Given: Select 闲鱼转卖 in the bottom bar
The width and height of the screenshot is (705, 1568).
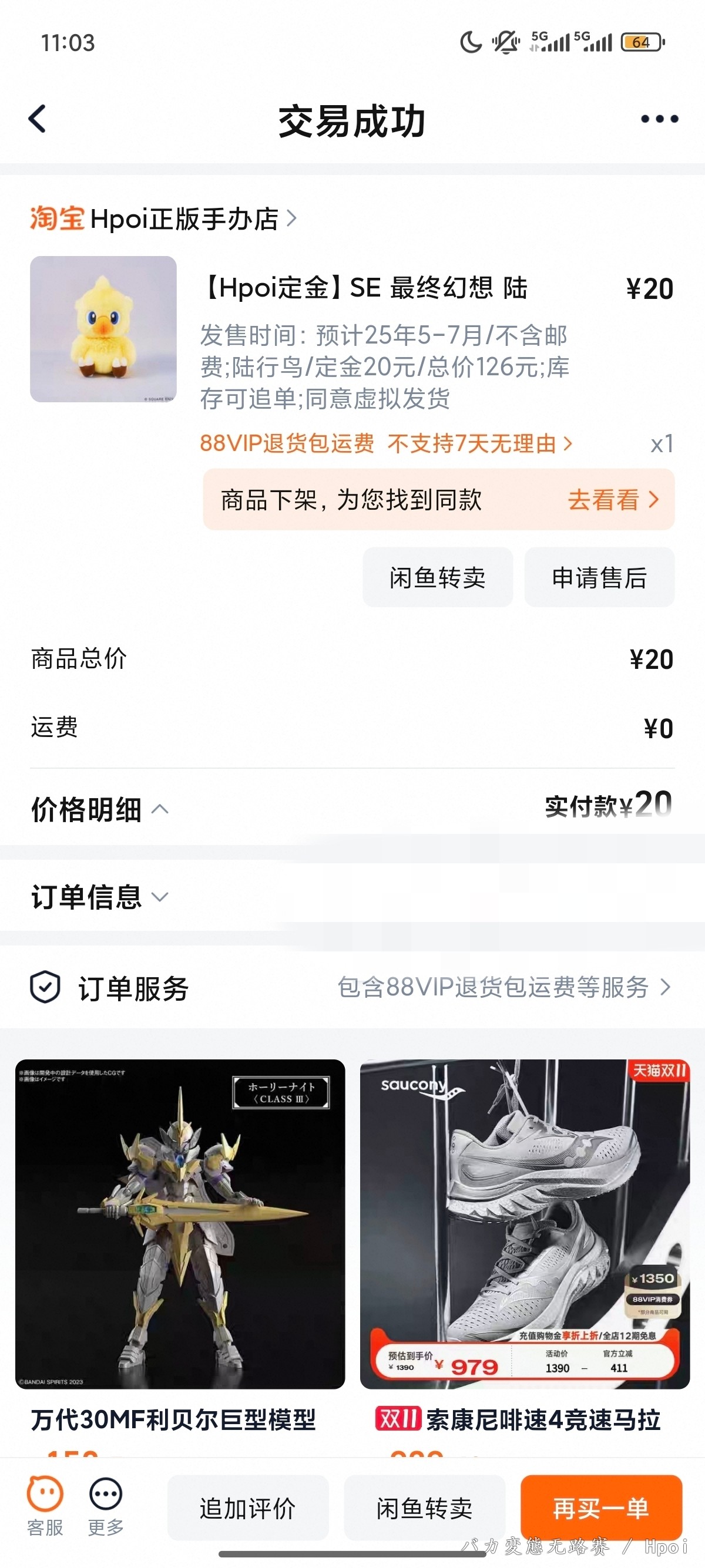Looking at the screenshot, I should click(x=424, y=1508).
